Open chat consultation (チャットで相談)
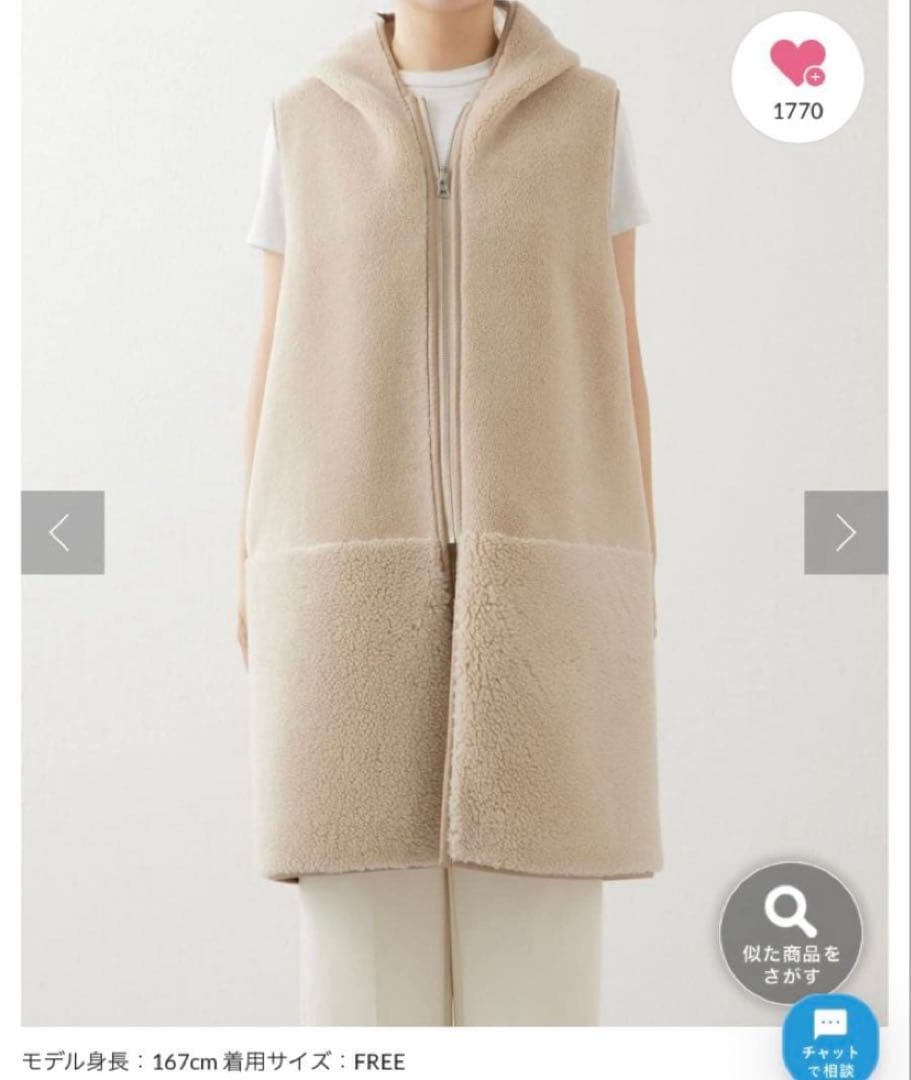 click(829, 1040)
